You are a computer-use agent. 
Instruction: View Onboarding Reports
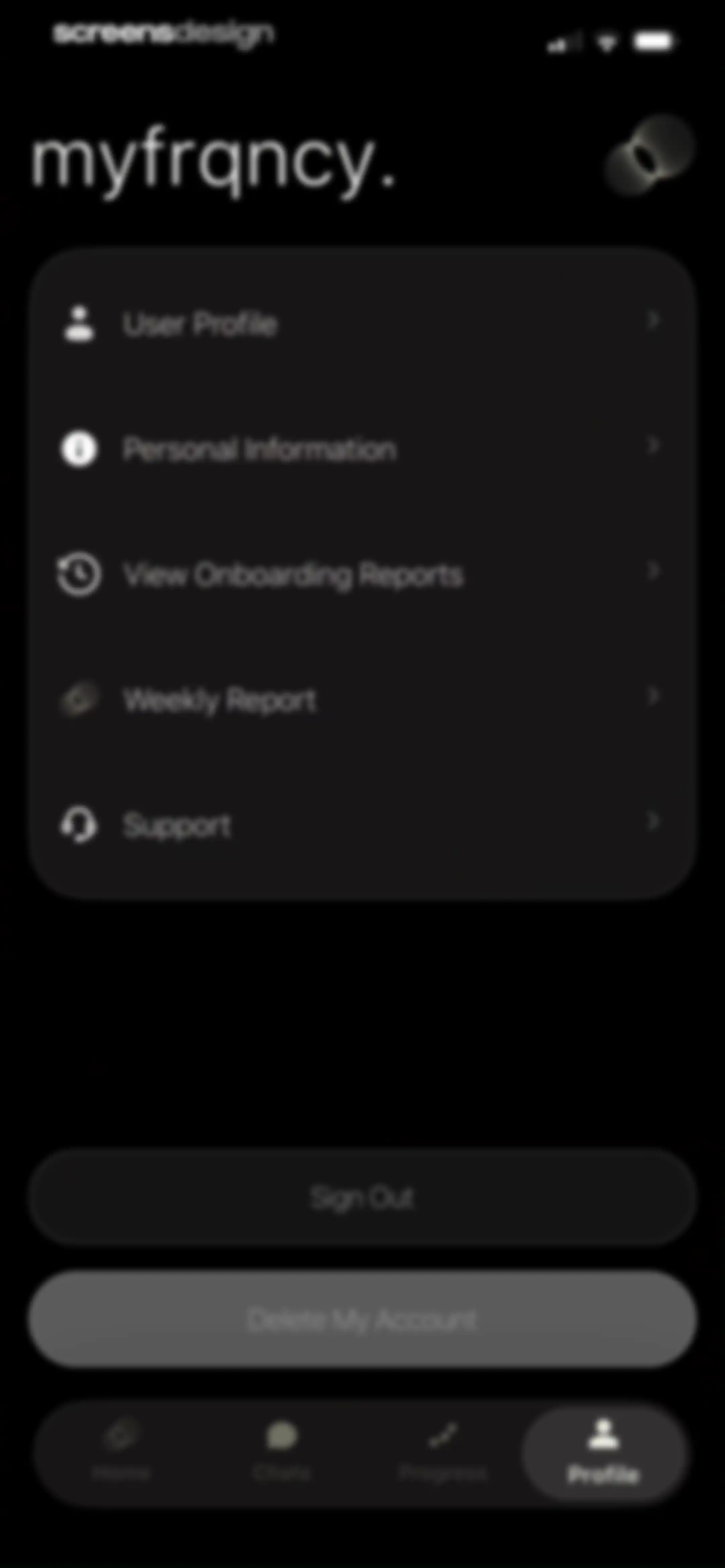tap(362, 574)
